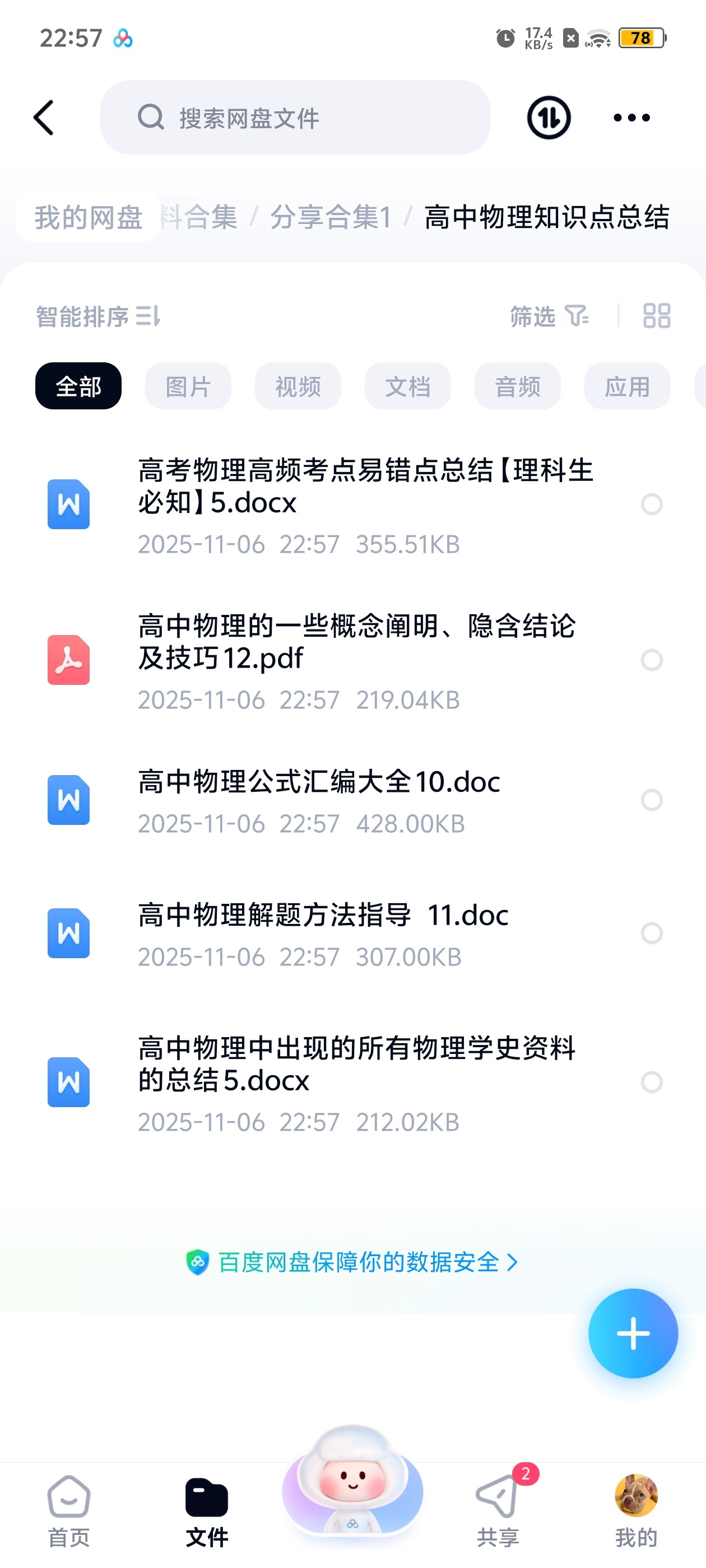Select the checkbox for 高考物理高频考点易错点总结 file
Screen dimensions: 706x1568
652,504
